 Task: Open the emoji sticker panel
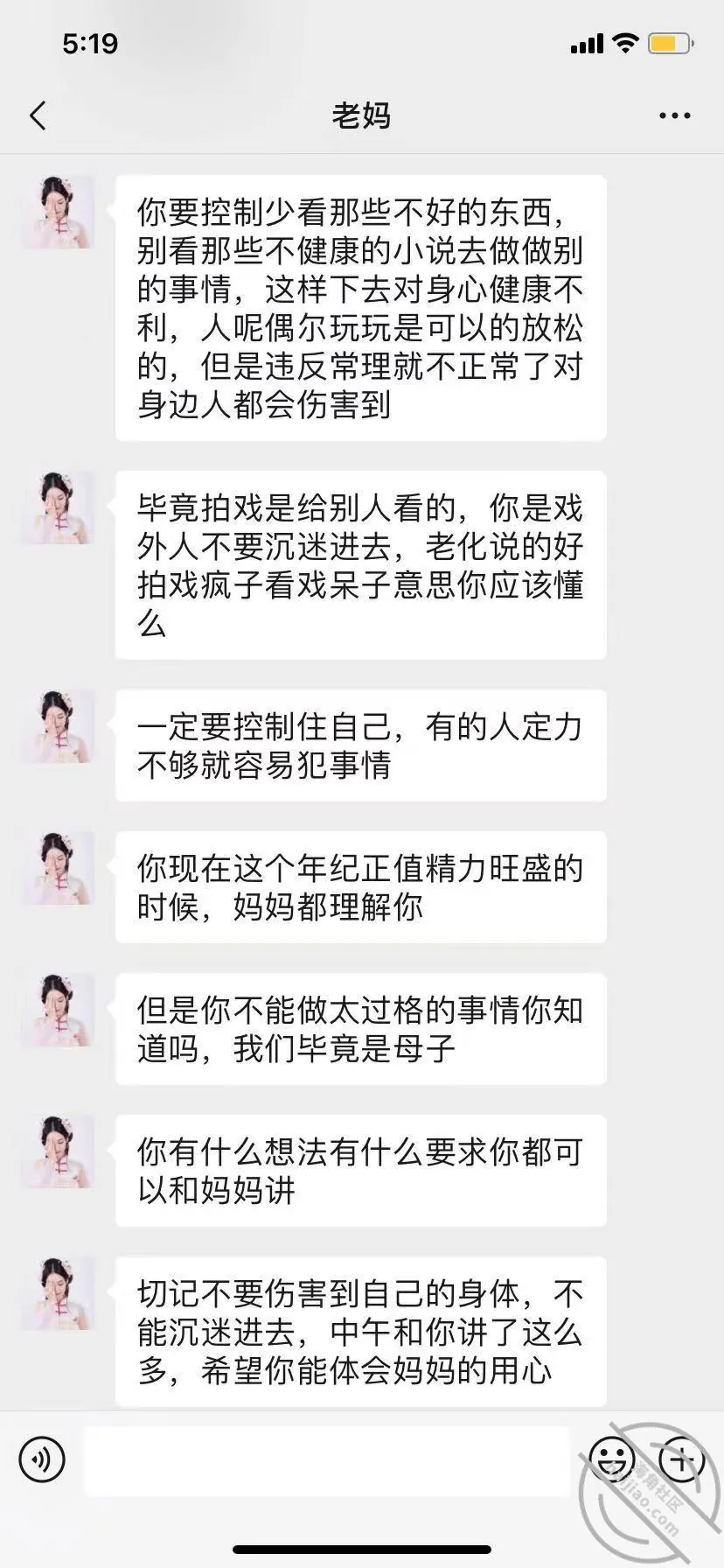point(611,1459)
